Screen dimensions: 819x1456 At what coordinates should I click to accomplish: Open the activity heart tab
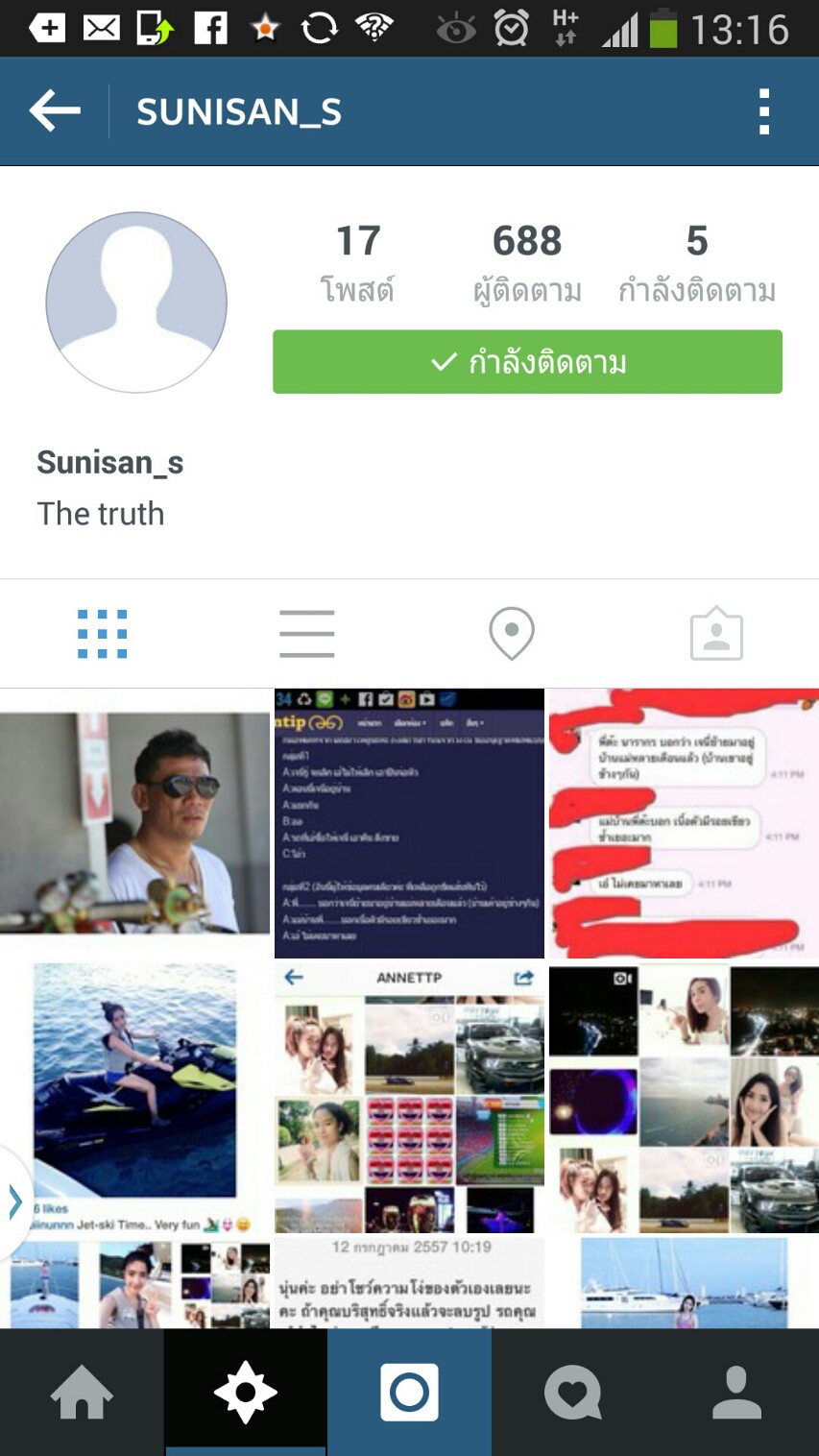[x=573, y=1393]
